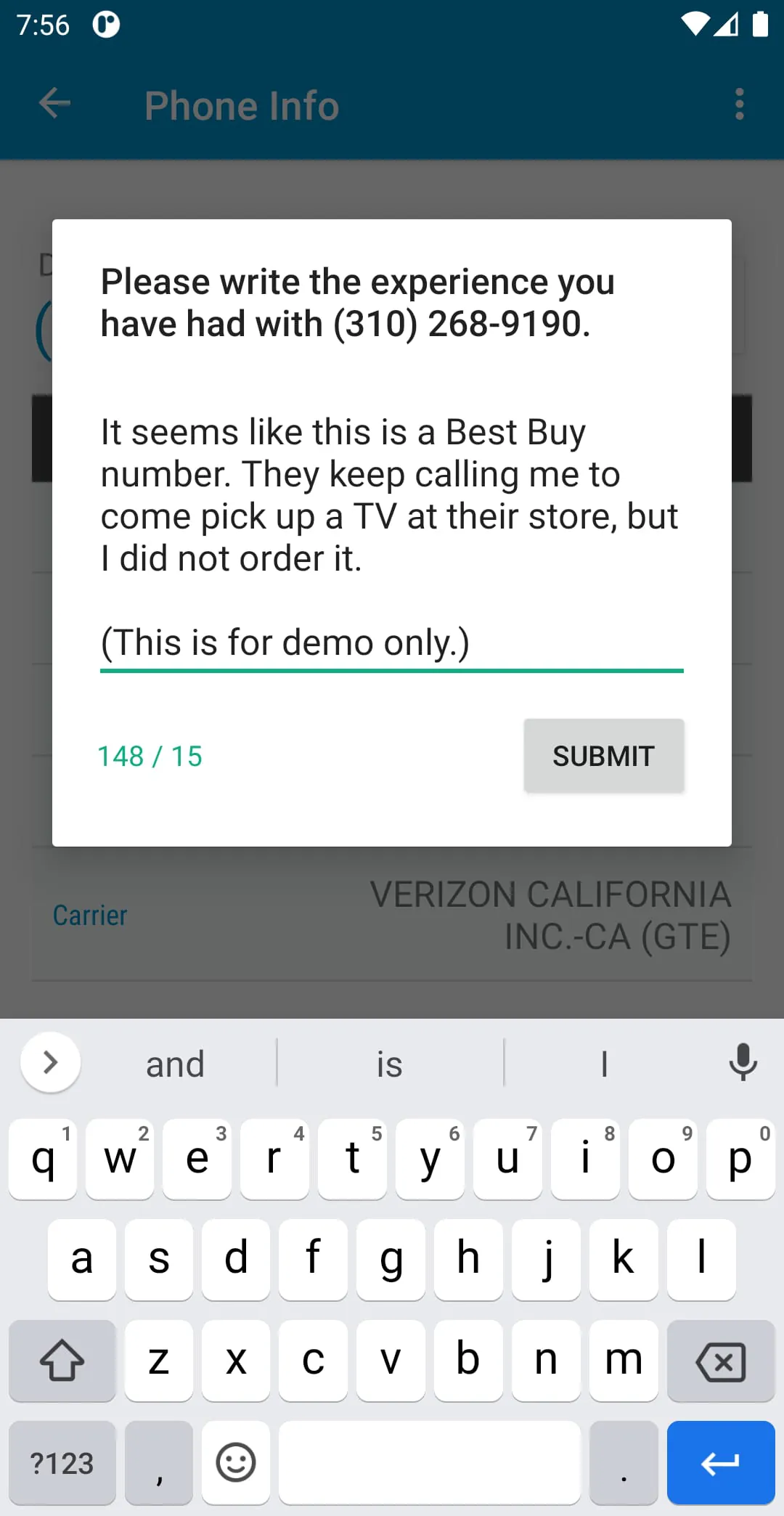This screenshot has height=1516, width=784.
Task: Tap the backspace key to delete text
Action: click(x=720, y=1361)
